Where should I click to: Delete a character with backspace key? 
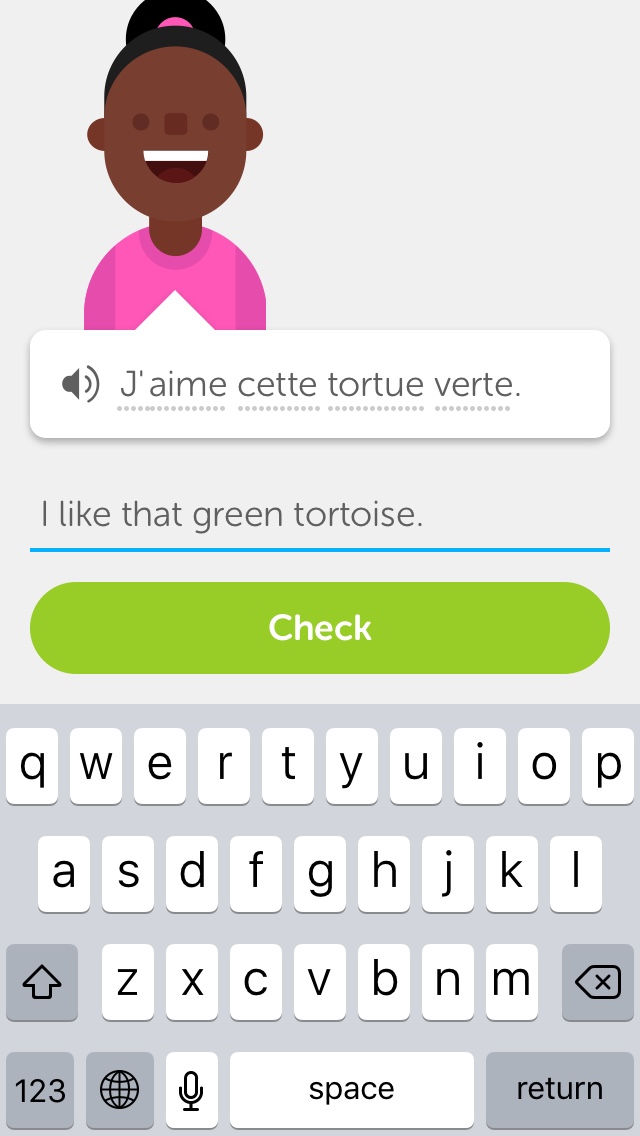pyautogui.click(x=598, y=983)
